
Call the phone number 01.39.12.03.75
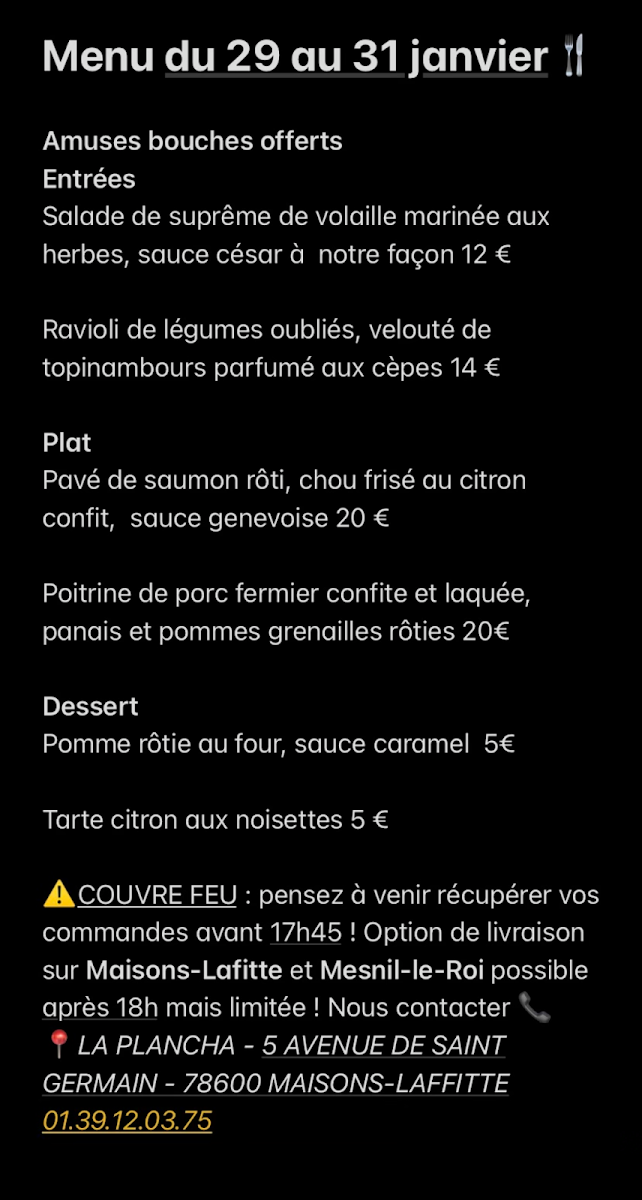(127, 1121)
